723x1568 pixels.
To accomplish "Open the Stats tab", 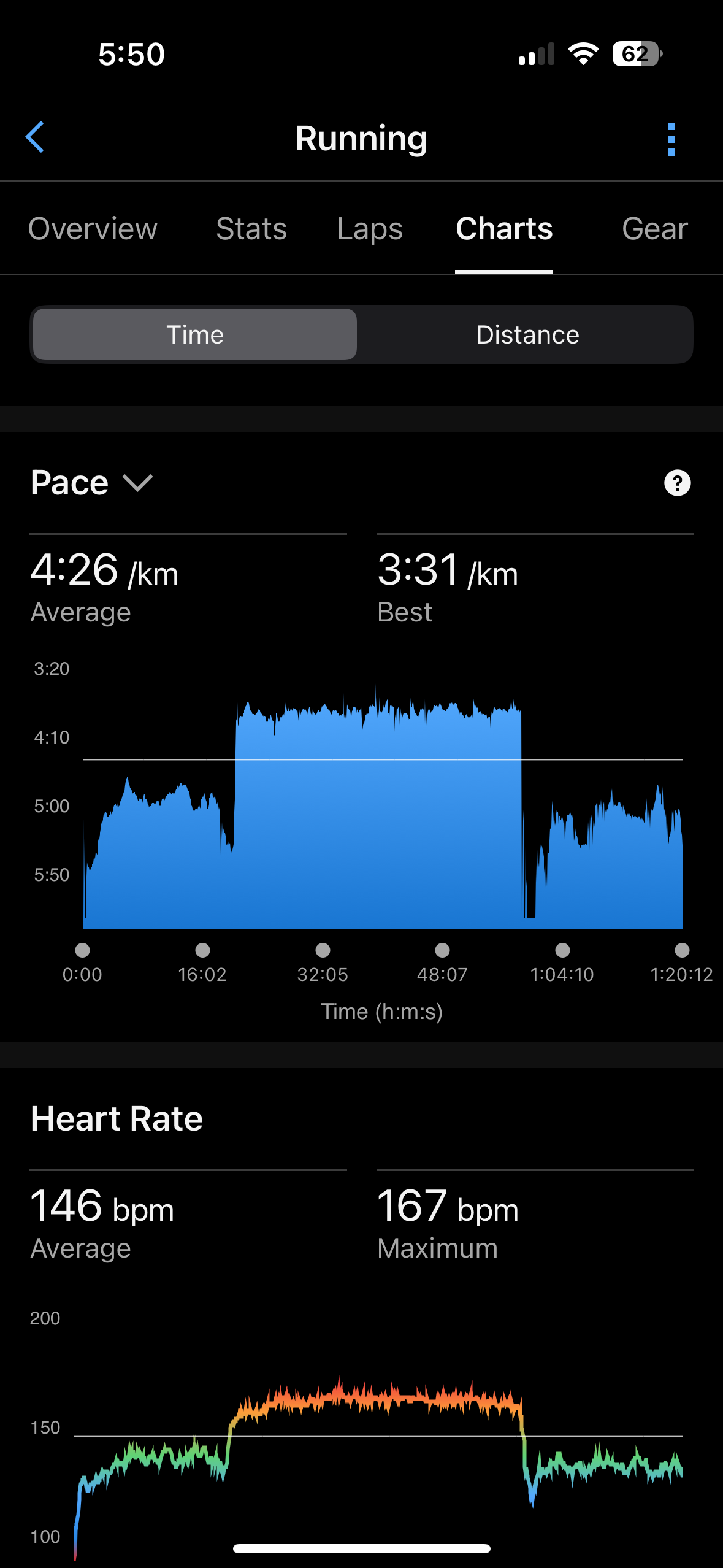I will [x=251, y=229].
